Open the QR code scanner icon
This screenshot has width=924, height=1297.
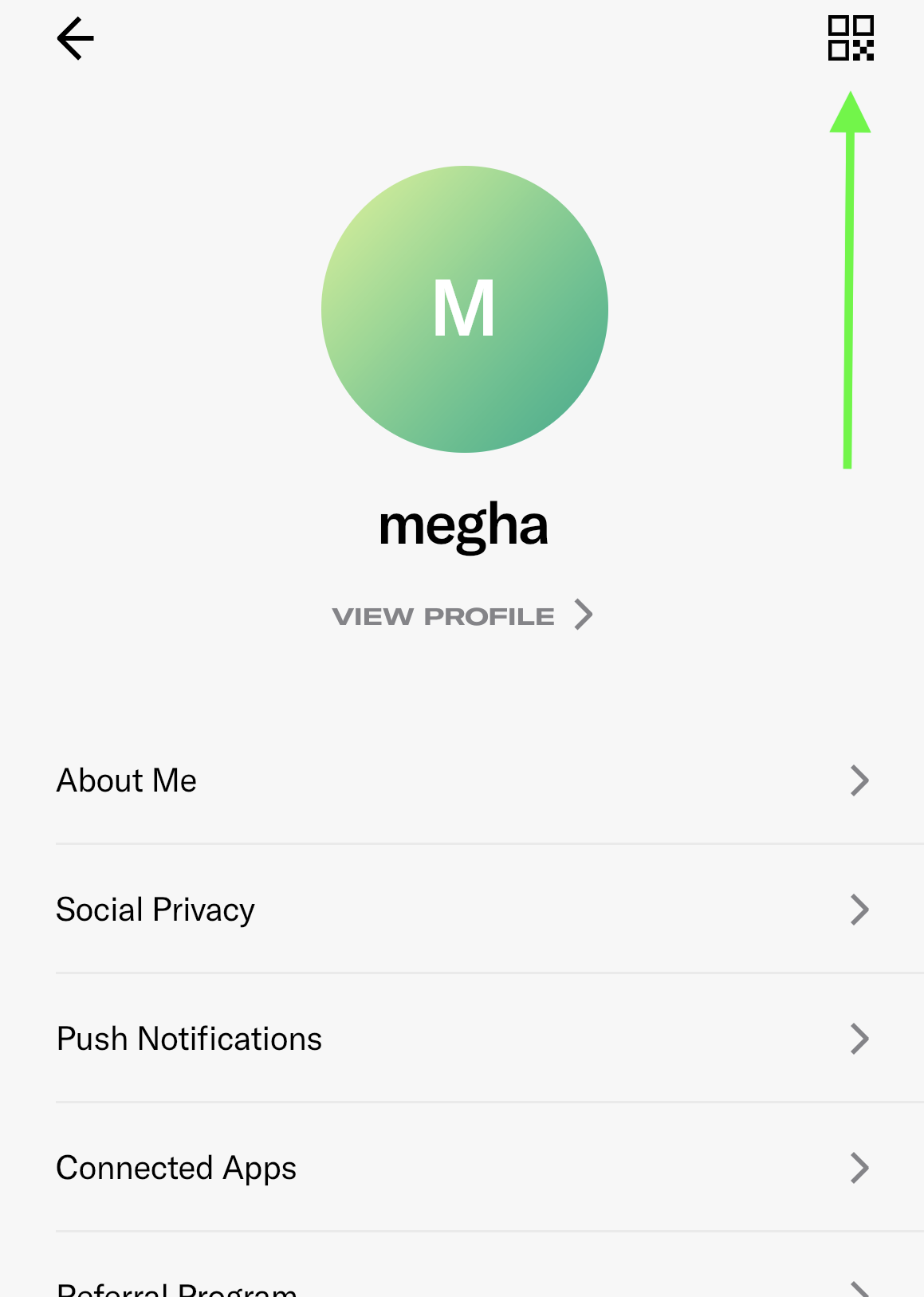(851, 38)
